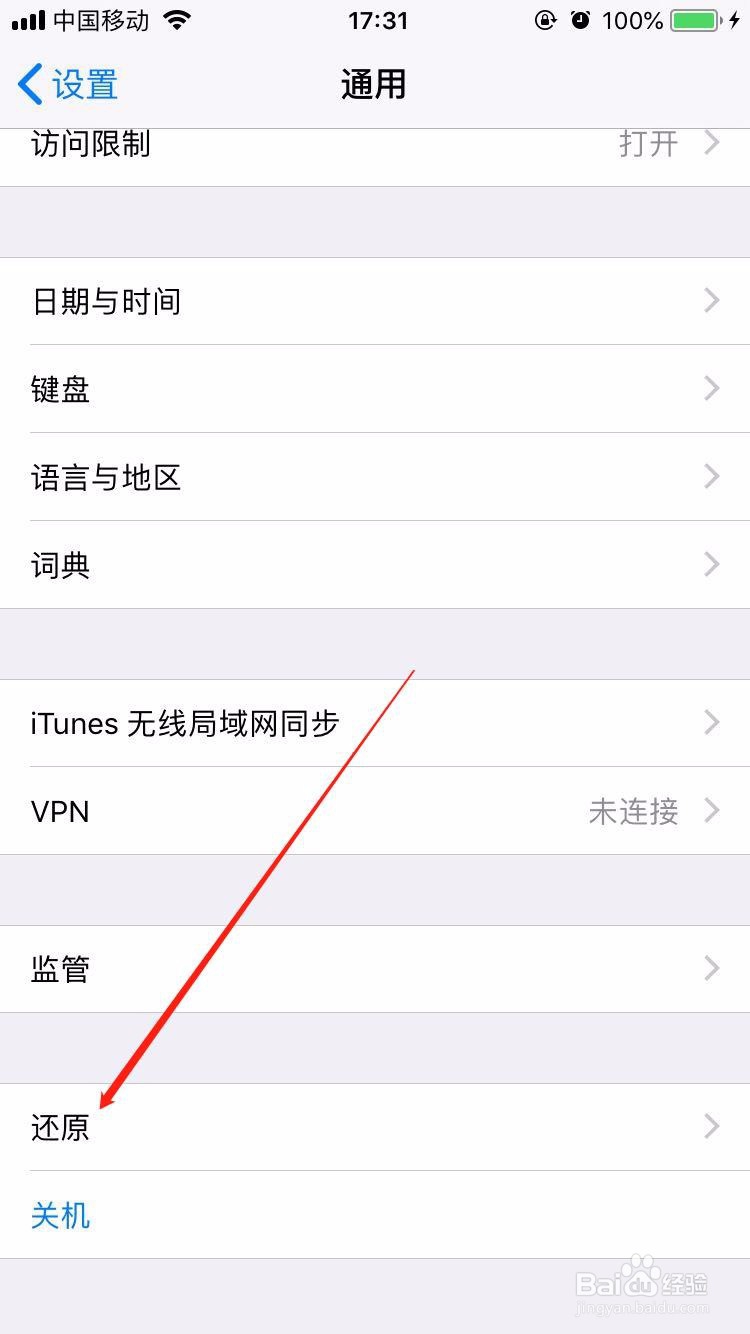Tap the orientation lock icon in status bar

(544, 20)
